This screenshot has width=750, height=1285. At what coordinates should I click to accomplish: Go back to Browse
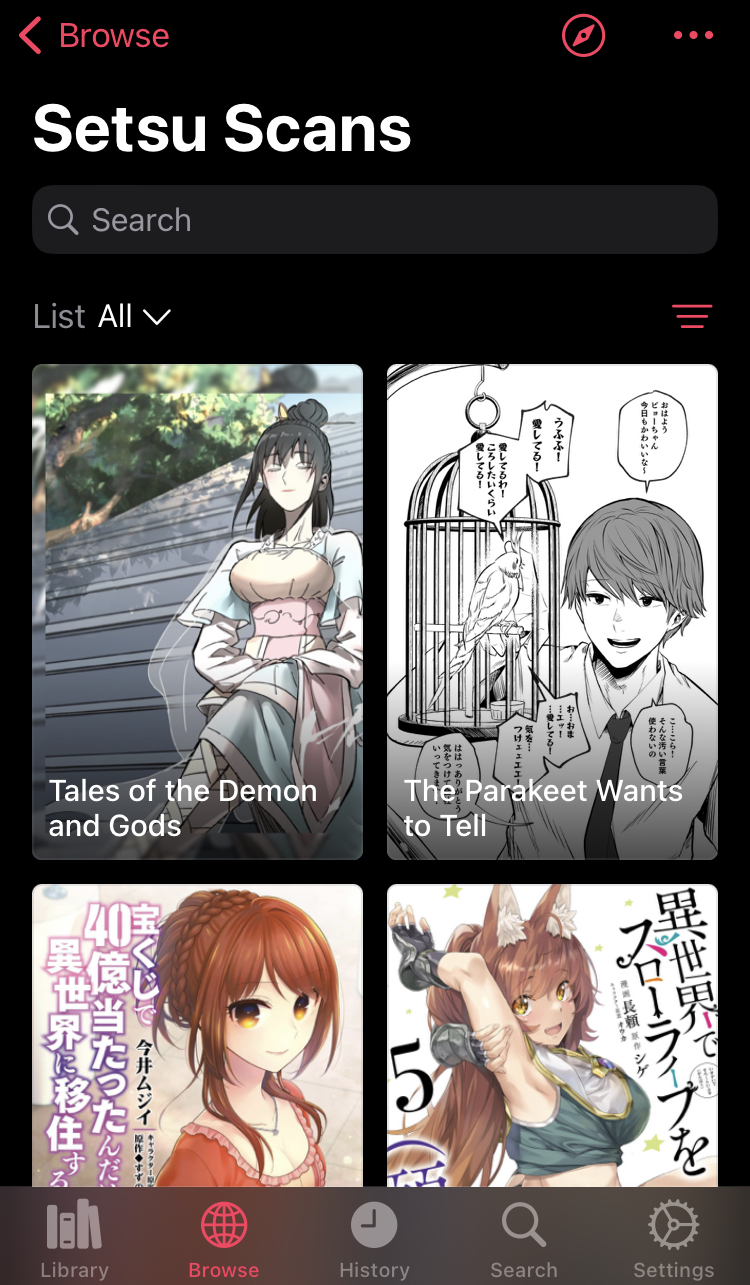(94, 37)
